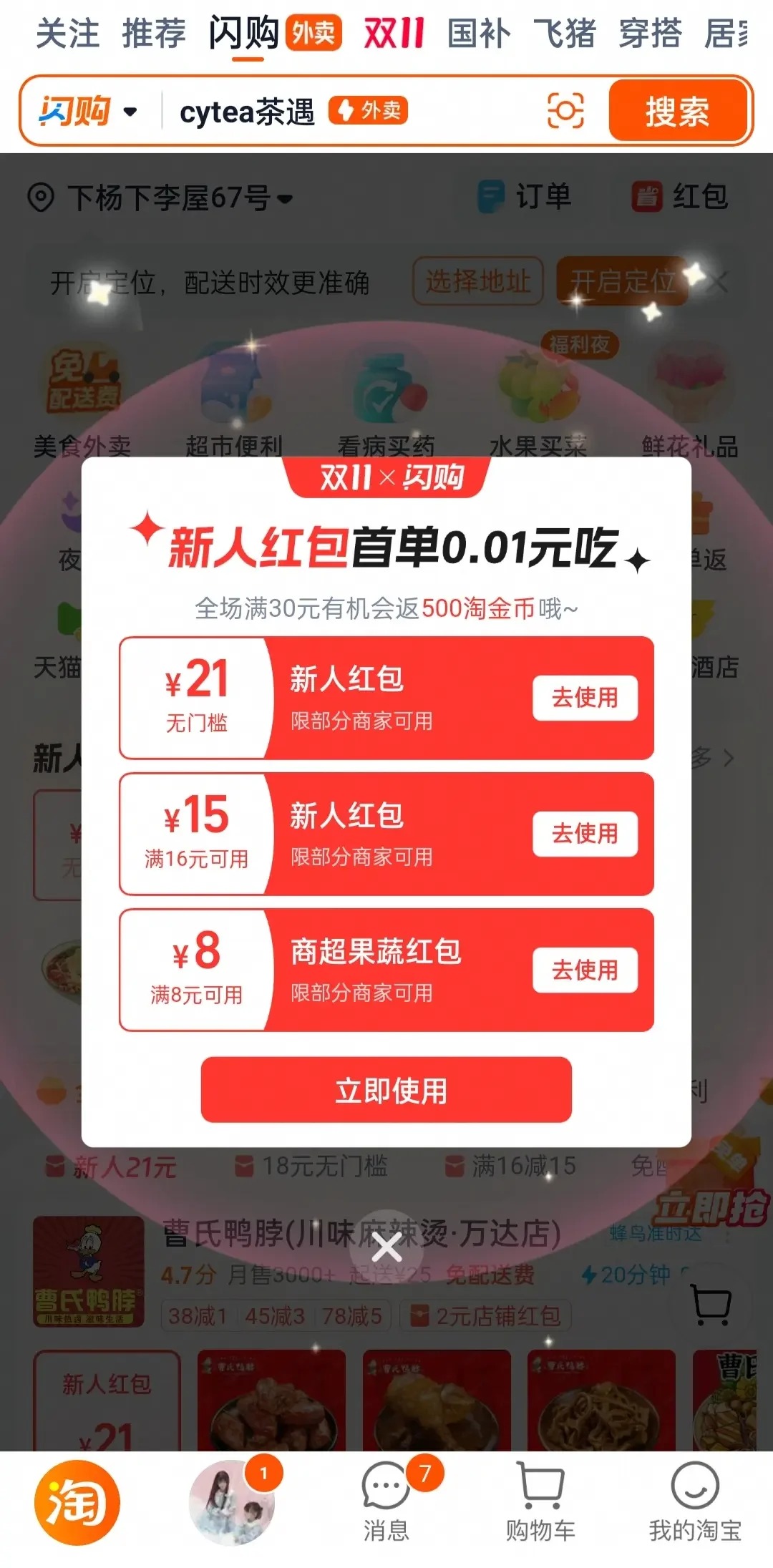The height and width of the screenshot is (1568, 773).
Task: Switch to the 推荐 tab
Action: pos(153,33)
